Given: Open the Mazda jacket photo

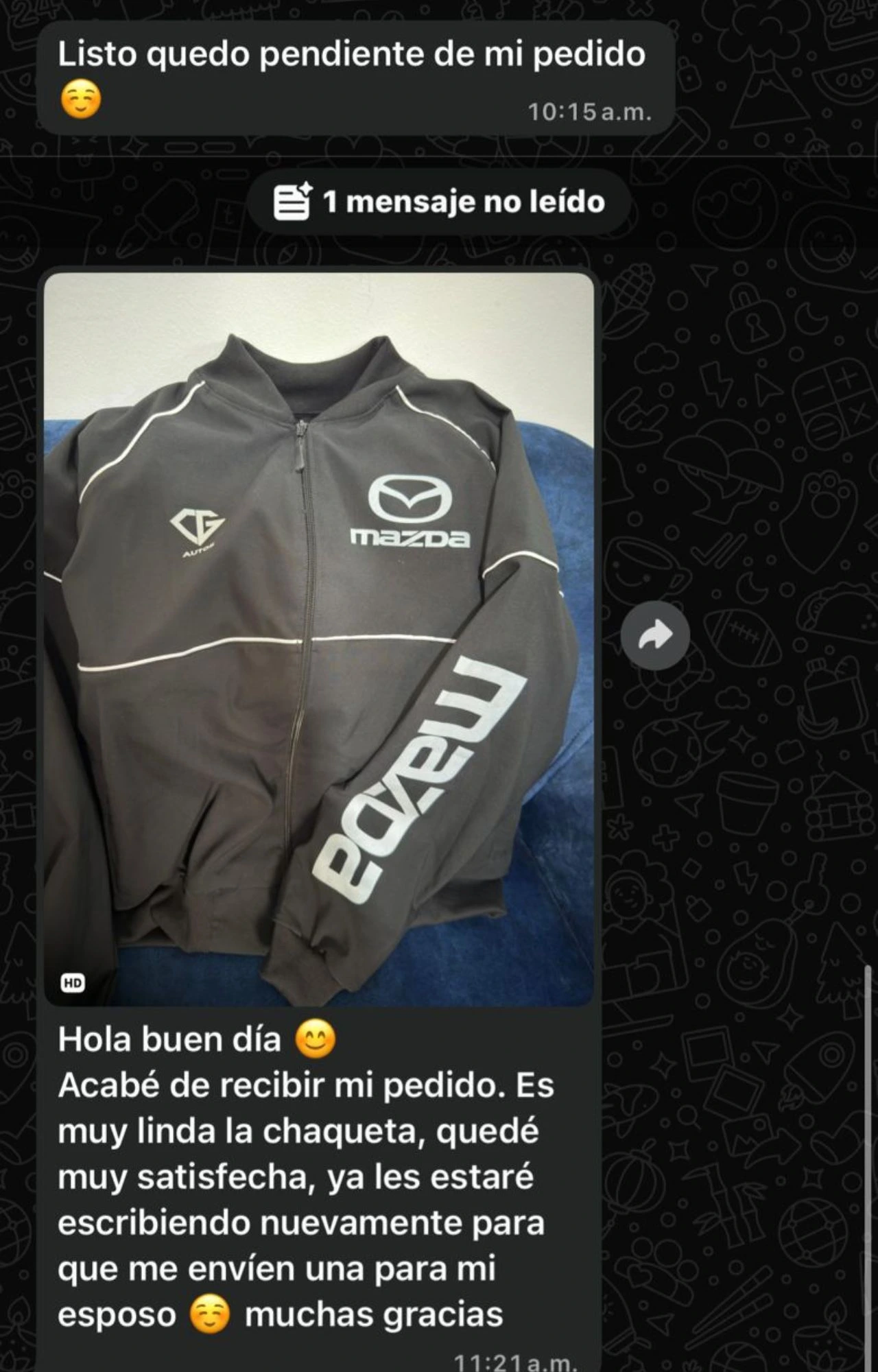Looking at the screenshot, I should click(319, 638).
